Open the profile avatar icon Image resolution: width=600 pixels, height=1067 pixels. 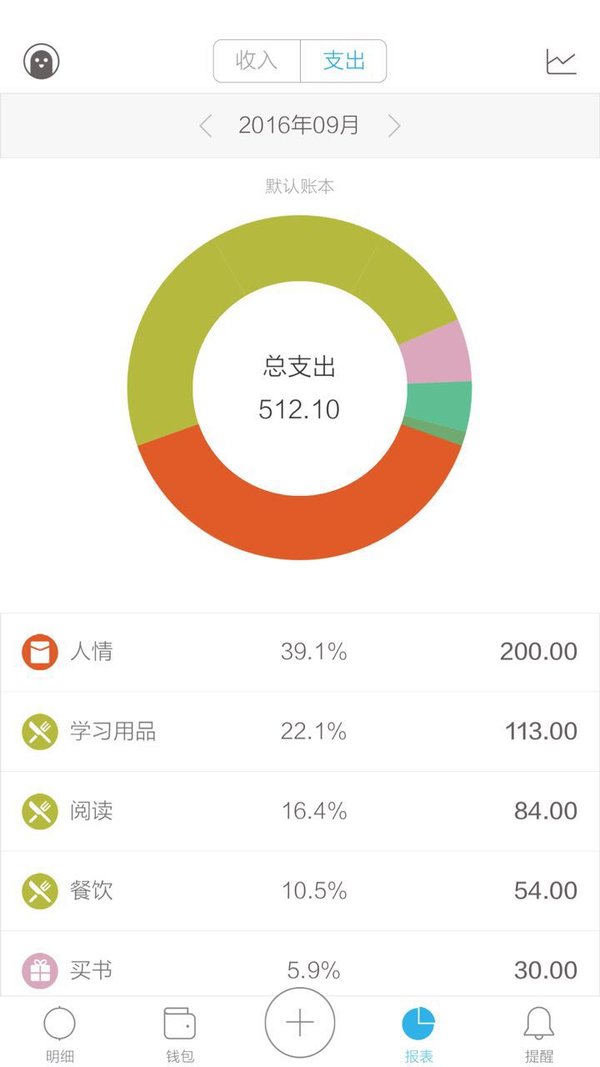[41, 61]
